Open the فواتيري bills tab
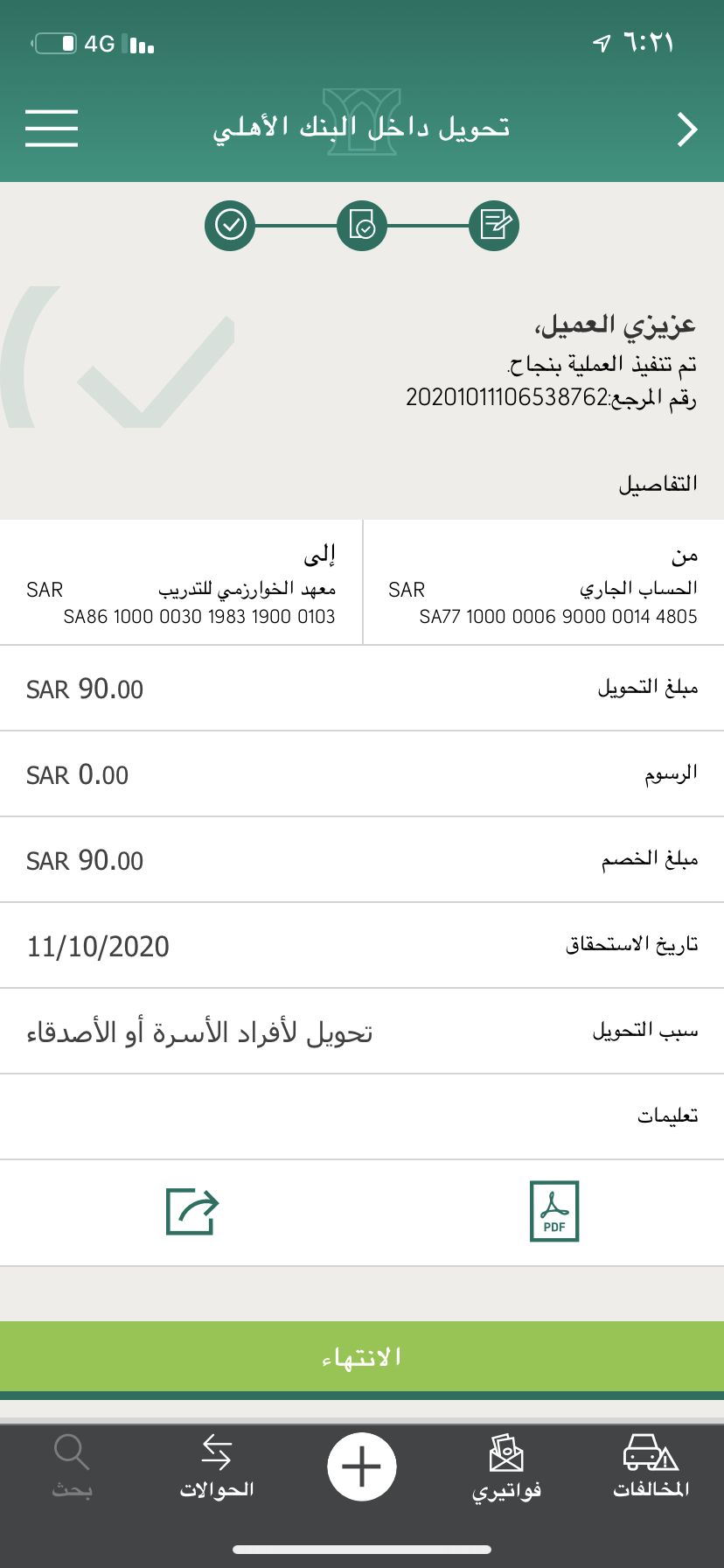This screenshot has height=1568, width=724. [506, 1466]
